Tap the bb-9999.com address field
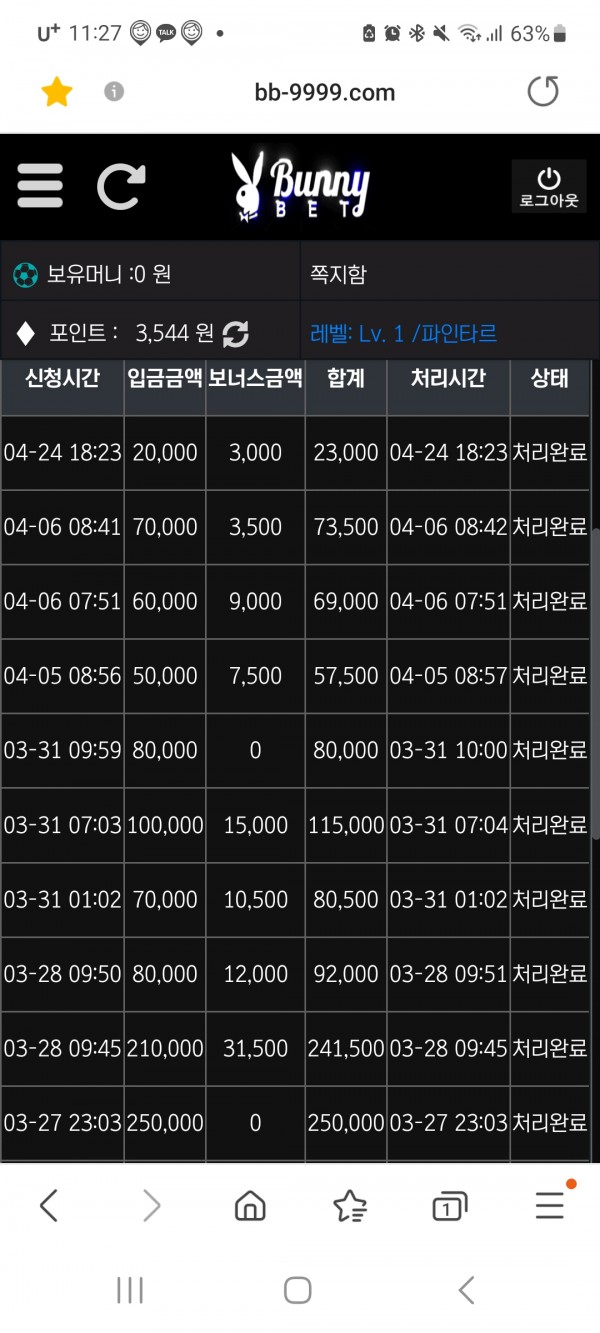Screen dimensions: 600x1333 pos(325,93)
